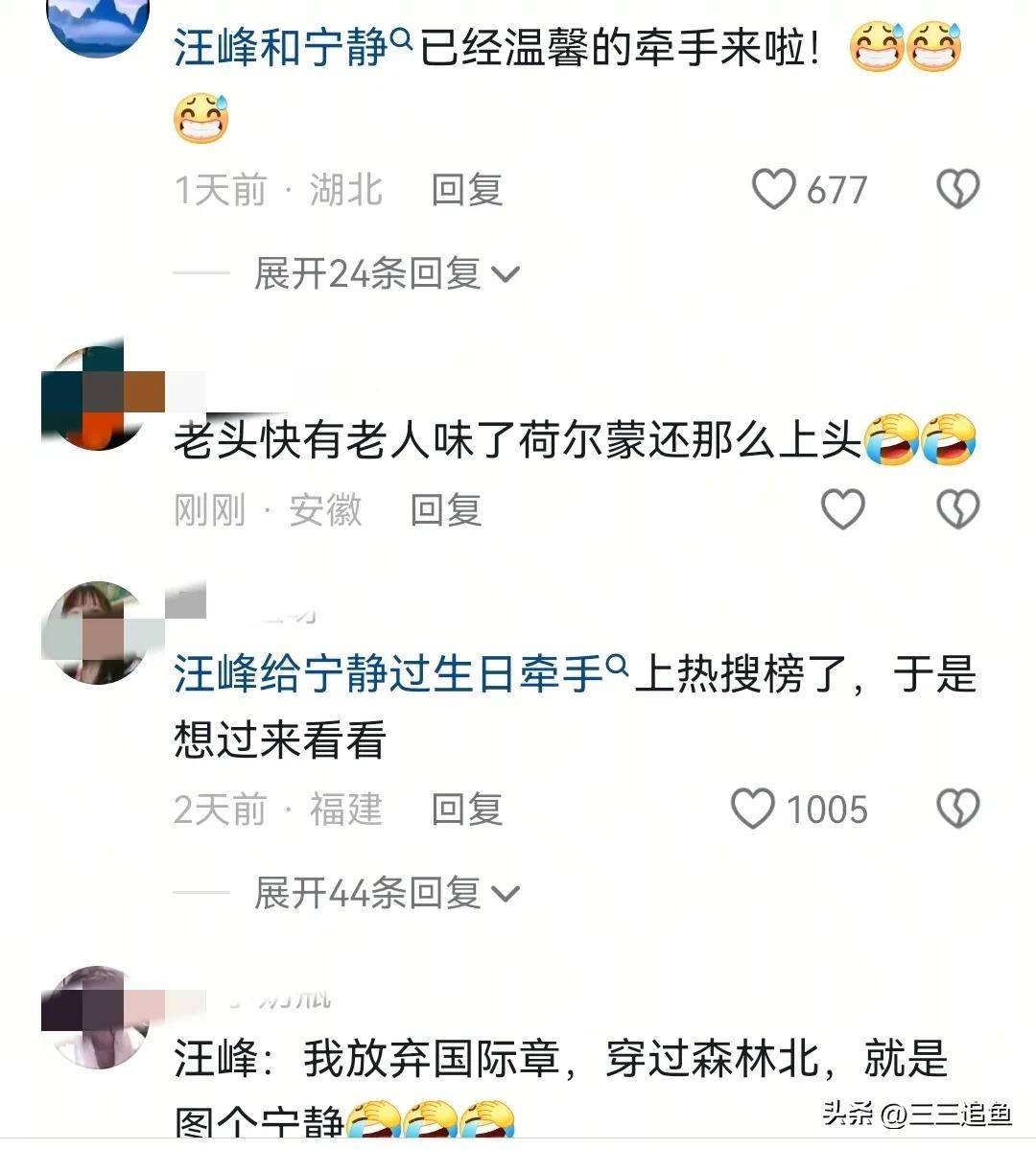Dislike the Anhui comment posted 刚刚
Viewport: 1036px width, 1150px height.
957,508
